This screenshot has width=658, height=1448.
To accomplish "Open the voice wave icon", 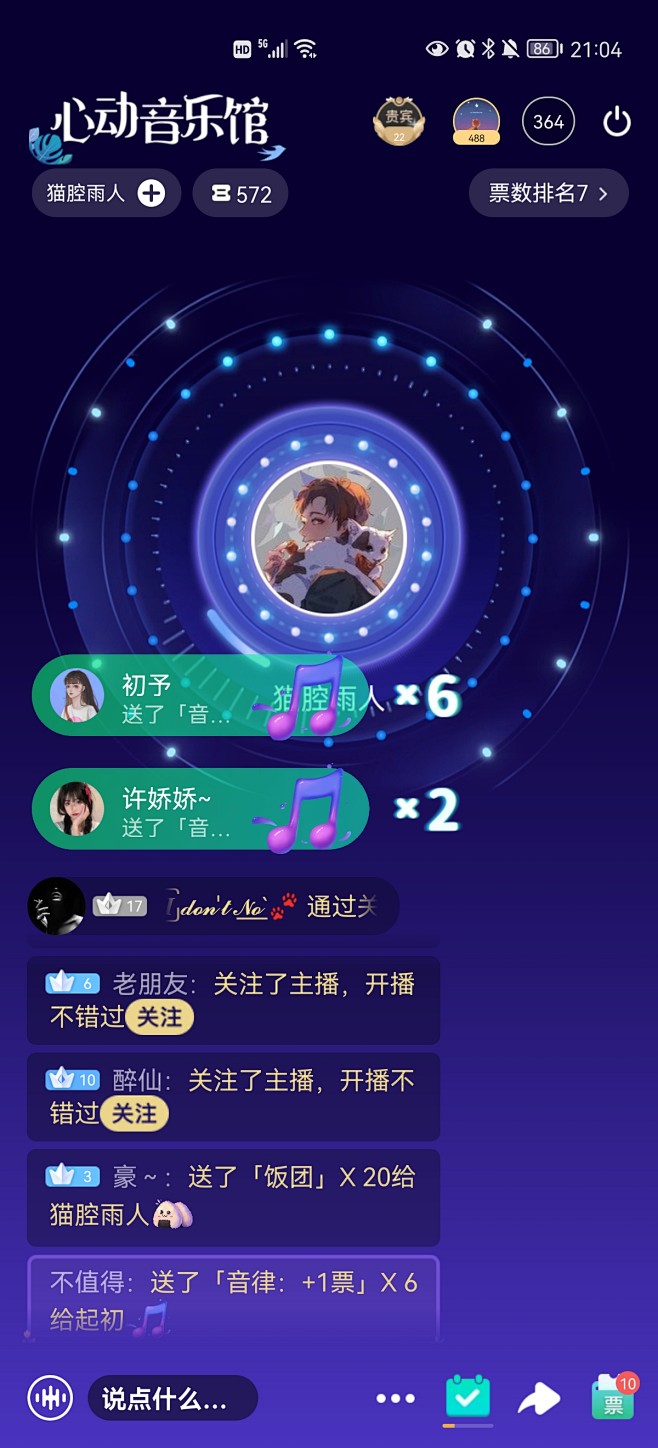I will 50,1399.
